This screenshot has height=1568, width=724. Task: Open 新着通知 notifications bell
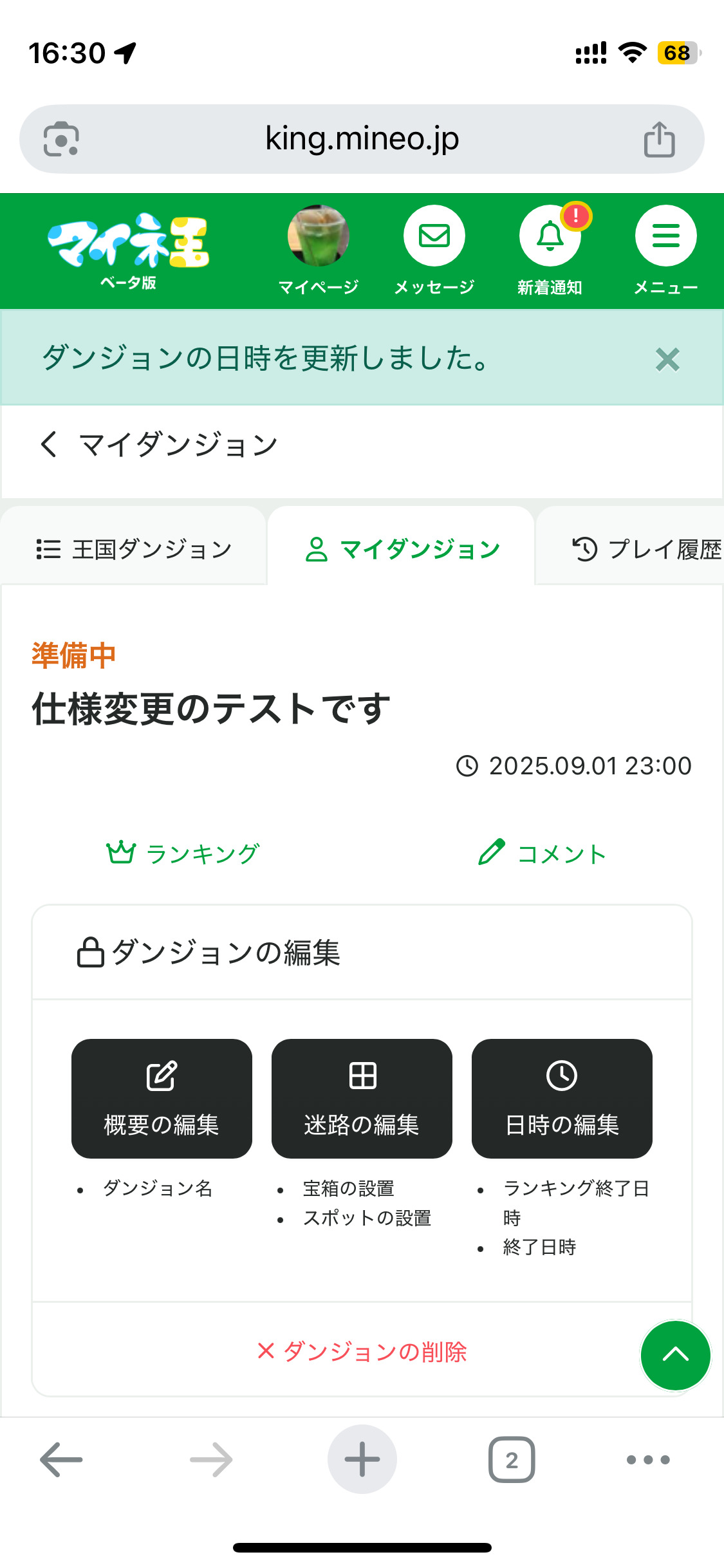click(x=550, y=236)
